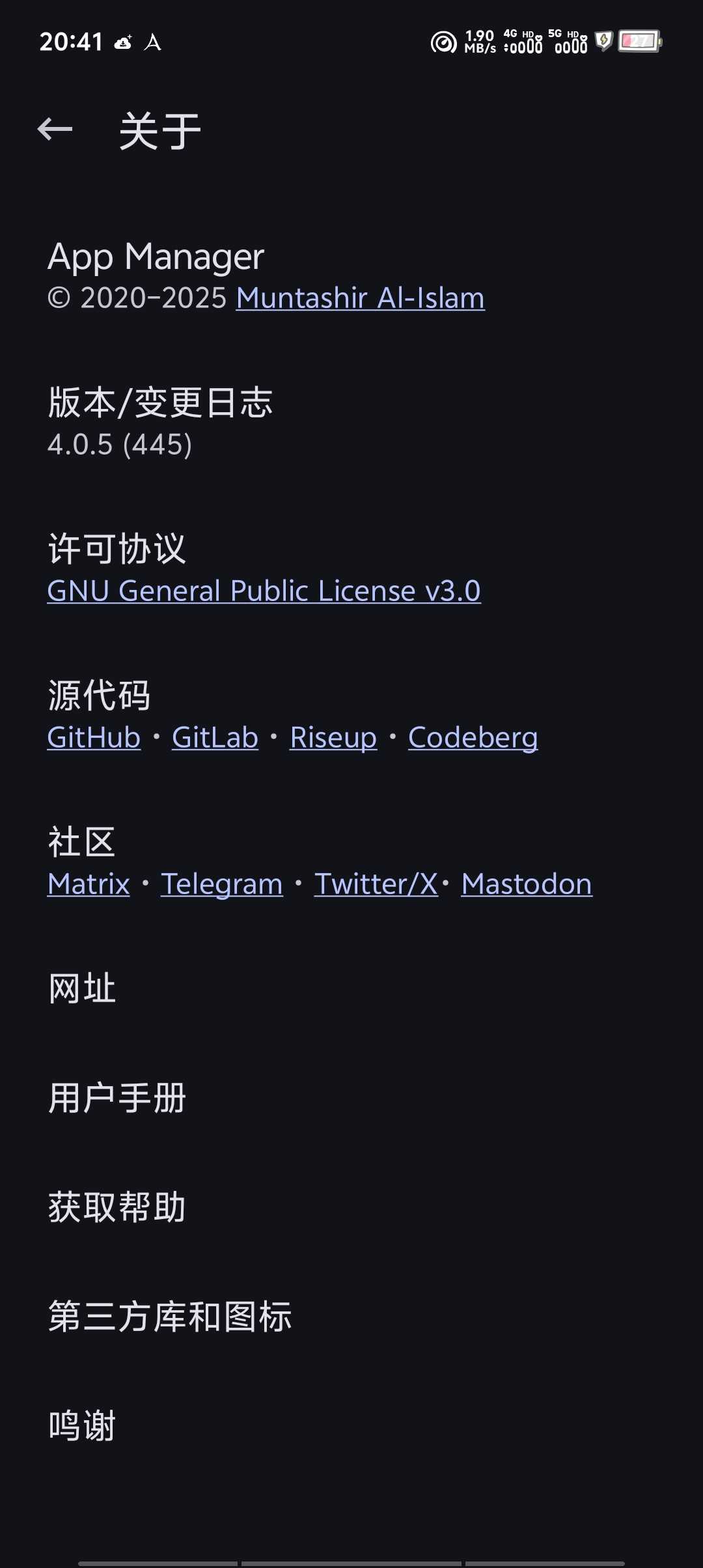
Task: Go back from the 关于 page
Action: pos(55,129)
